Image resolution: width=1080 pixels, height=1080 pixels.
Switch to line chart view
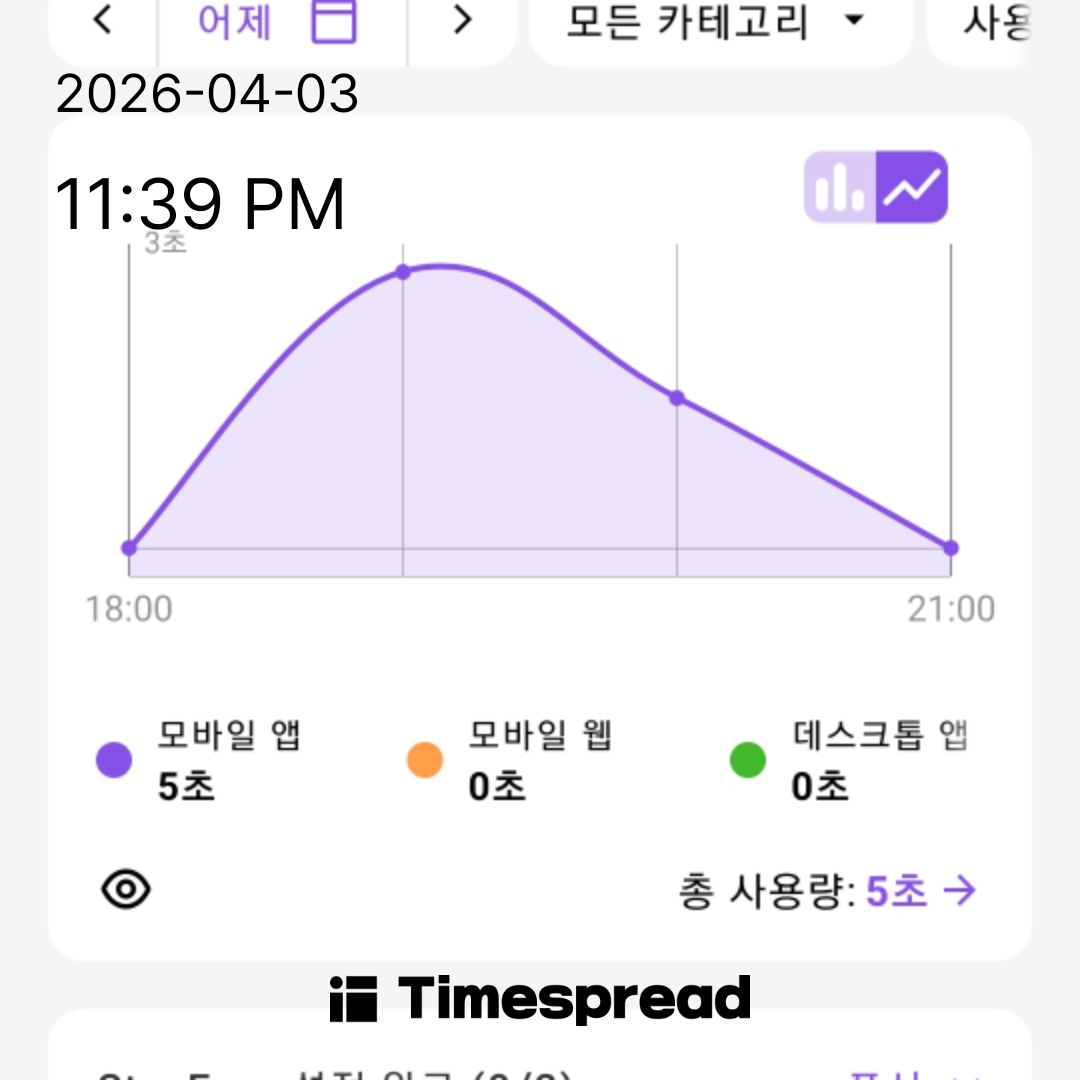pos(911,187)
